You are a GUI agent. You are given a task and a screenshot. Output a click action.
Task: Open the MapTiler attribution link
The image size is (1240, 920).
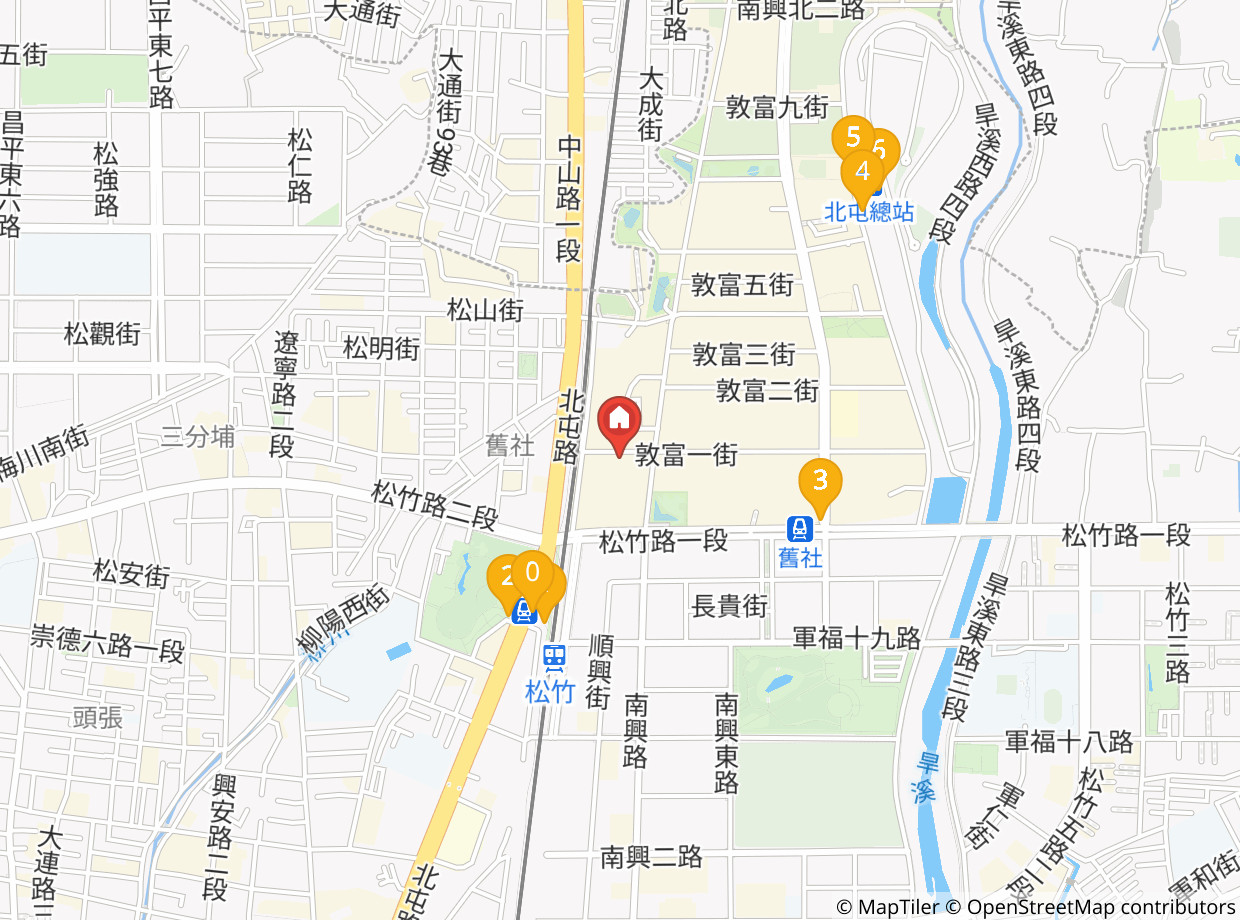coord(887,907)
